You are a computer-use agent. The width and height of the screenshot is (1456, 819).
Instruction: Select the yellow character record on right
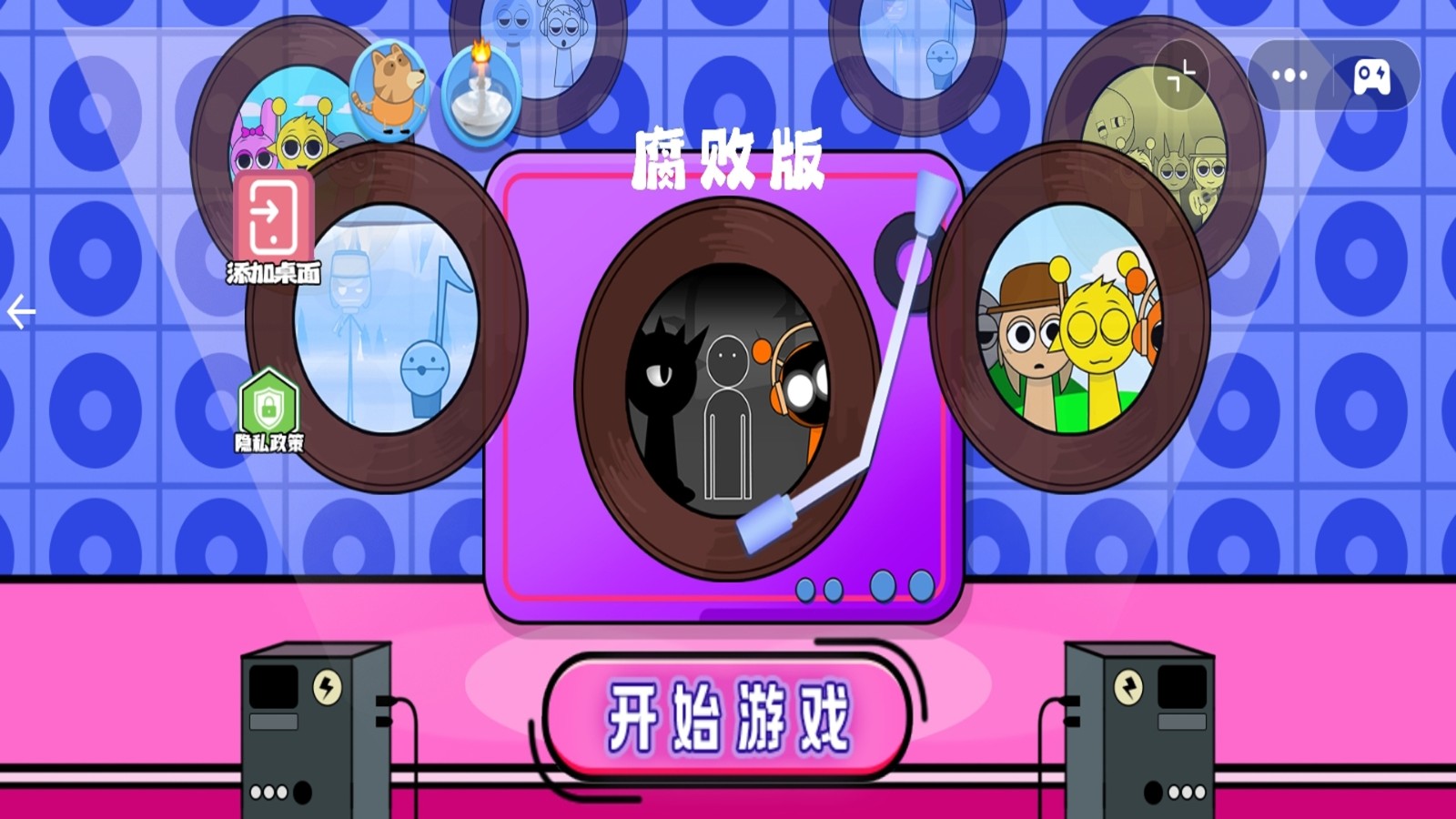1071,318
